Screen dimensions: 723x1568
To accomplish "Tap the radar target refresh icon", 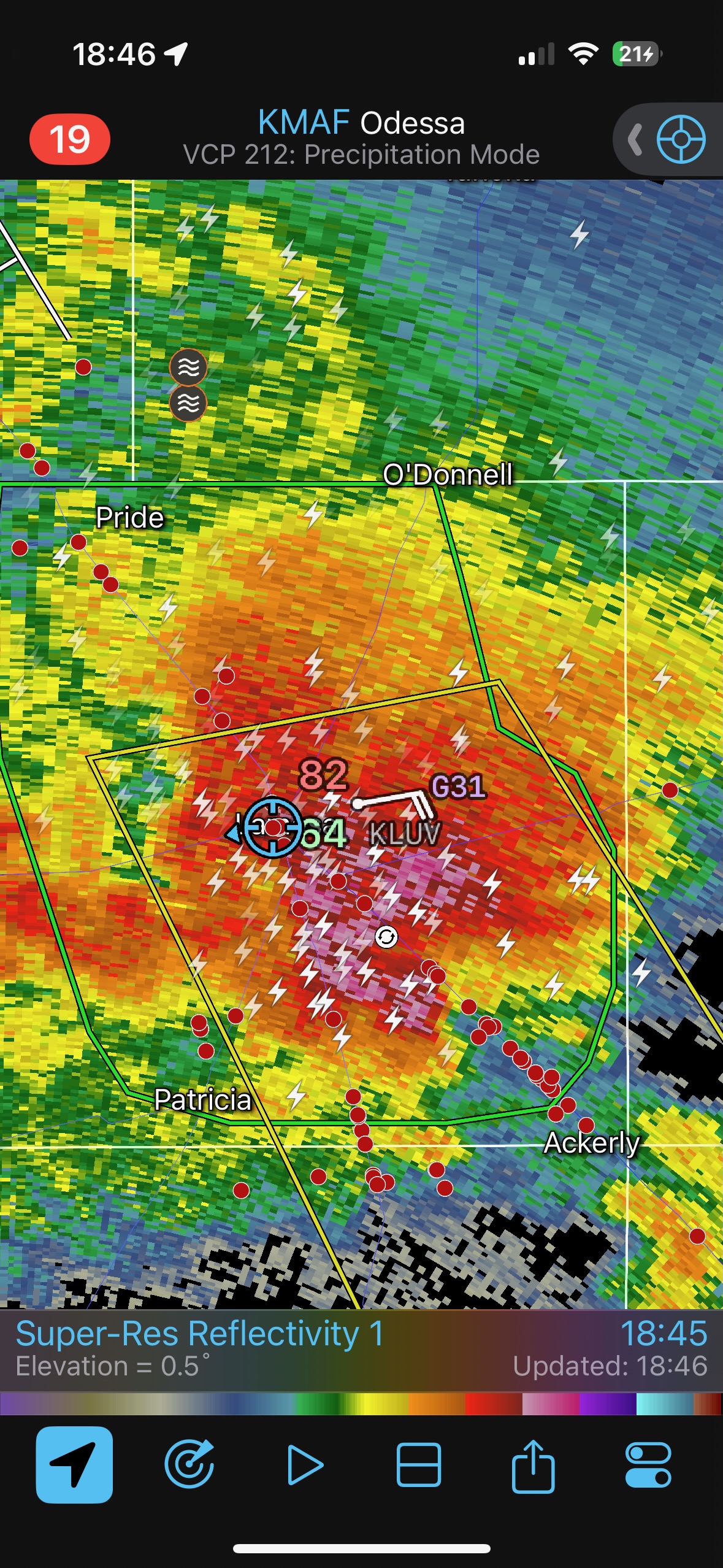I will (189, 1464).
